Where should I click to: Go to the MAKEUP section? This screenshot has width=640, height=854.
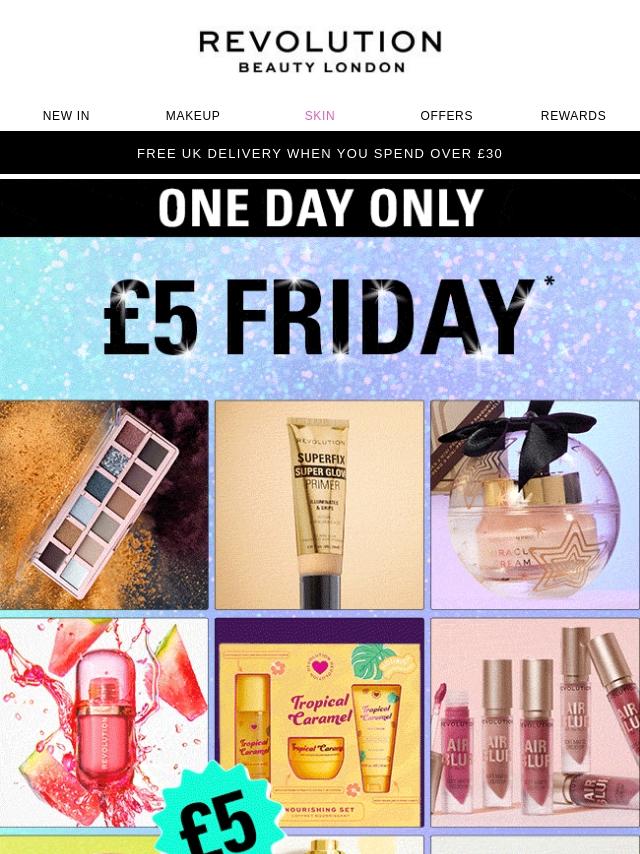click(193, 116)
